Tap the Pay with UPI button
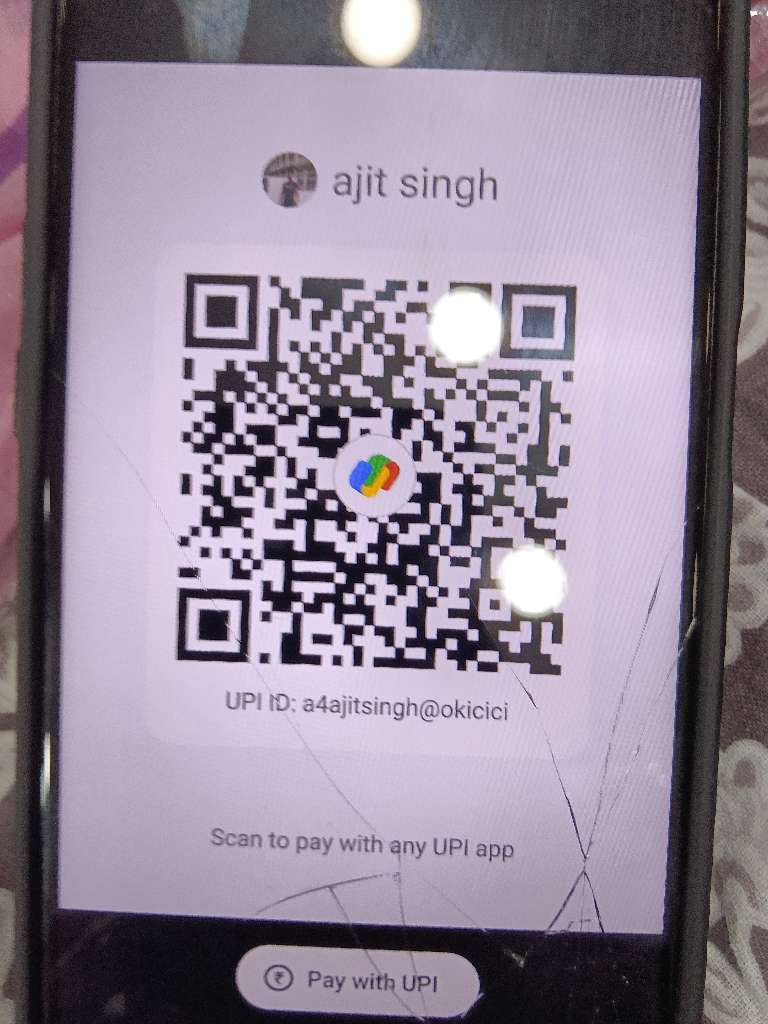Image resolution: width=768 pixels, height=1024 pixels. pyautogui.click(x=358, y=981)
